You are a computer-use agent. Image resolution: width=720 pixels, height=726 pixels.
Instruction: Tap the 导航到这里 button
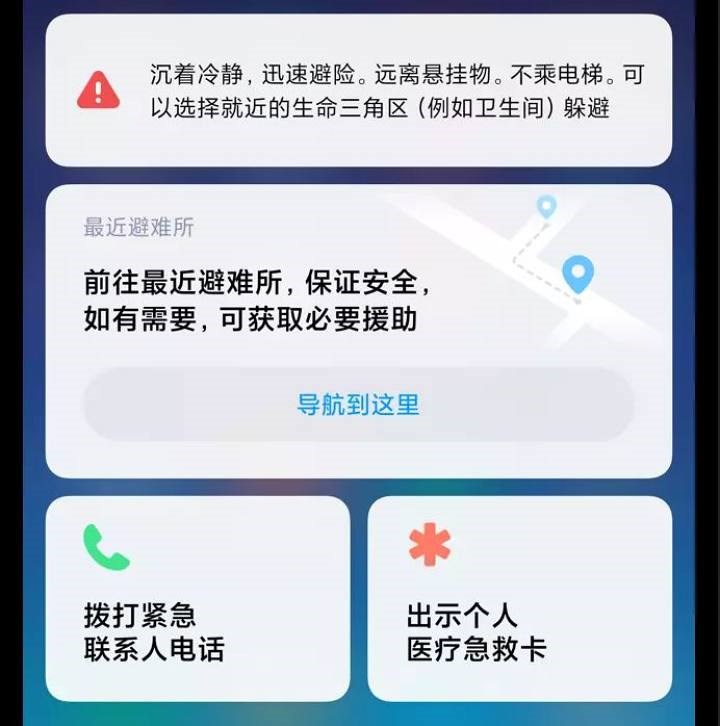pos(358,405)
